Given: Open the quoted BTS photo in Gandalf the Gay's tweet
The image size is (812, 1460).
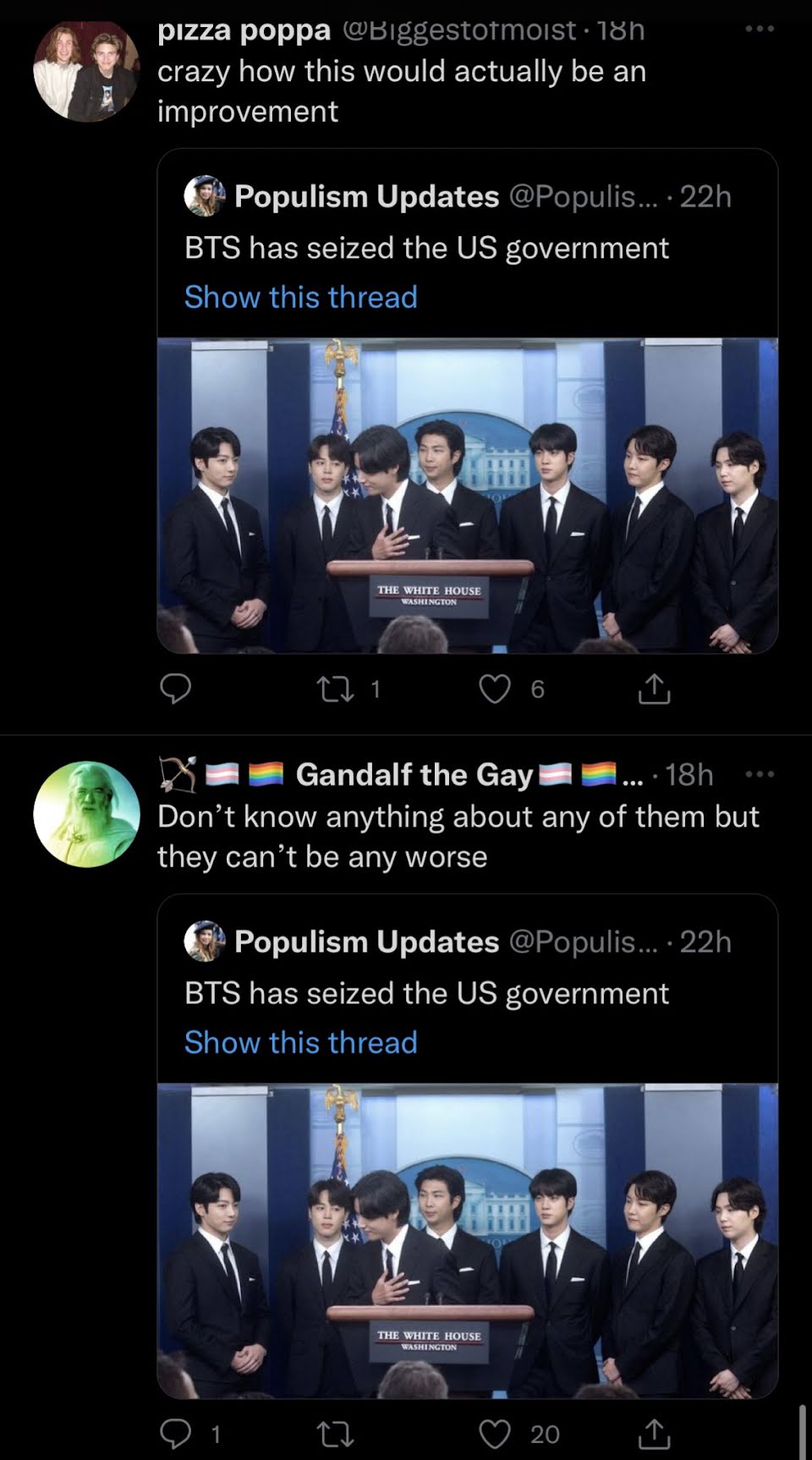Looking at the screenshot, I should pos(468,1241).
